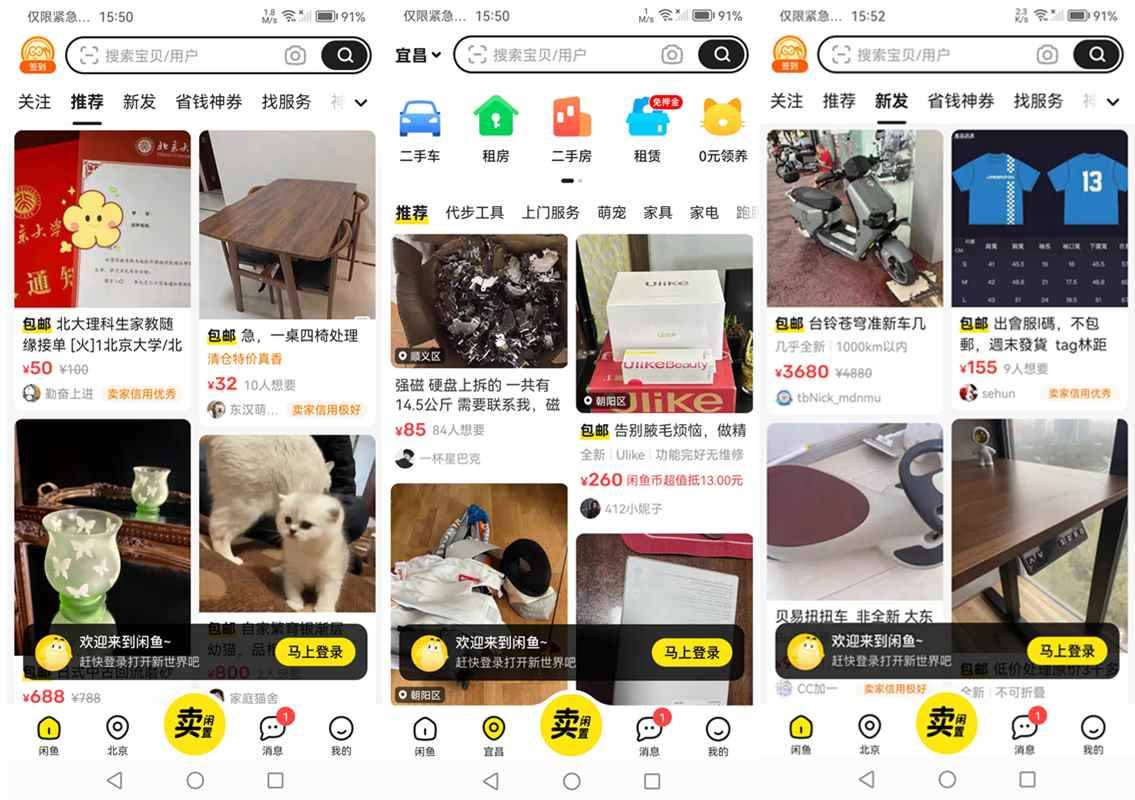Open the 0元领养 category

722,129
